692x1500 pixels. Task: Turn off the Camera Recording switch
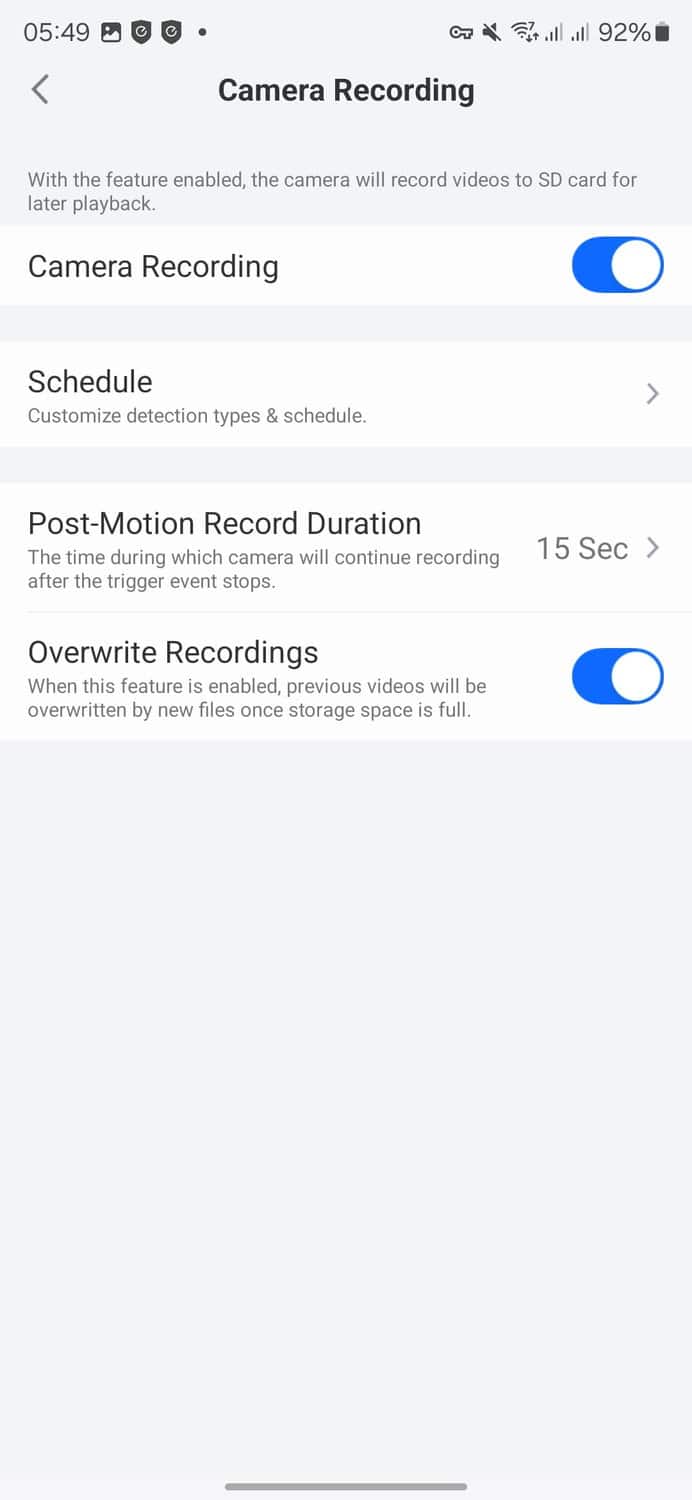point(616,265)
